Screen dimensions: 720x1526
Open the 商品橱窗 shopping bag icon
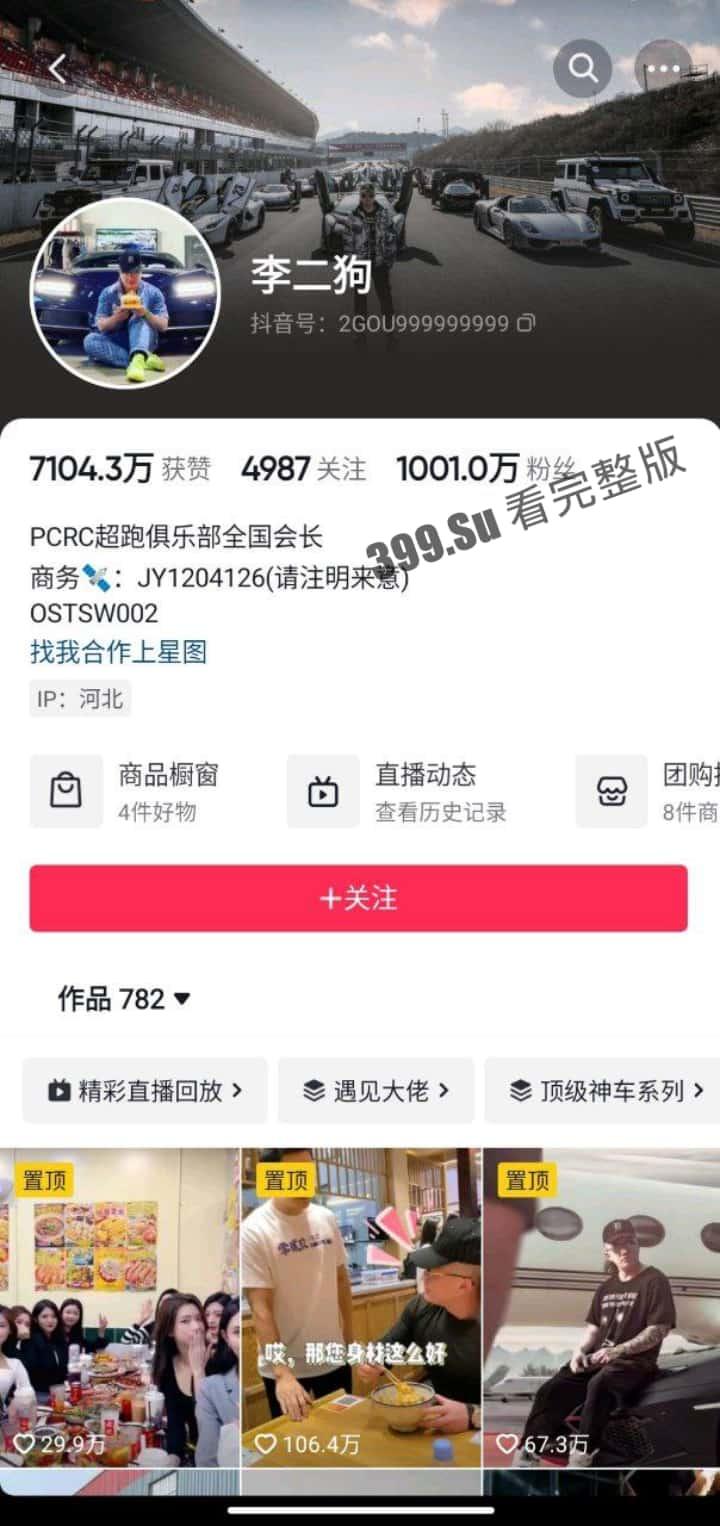click(x=66, y=791)
